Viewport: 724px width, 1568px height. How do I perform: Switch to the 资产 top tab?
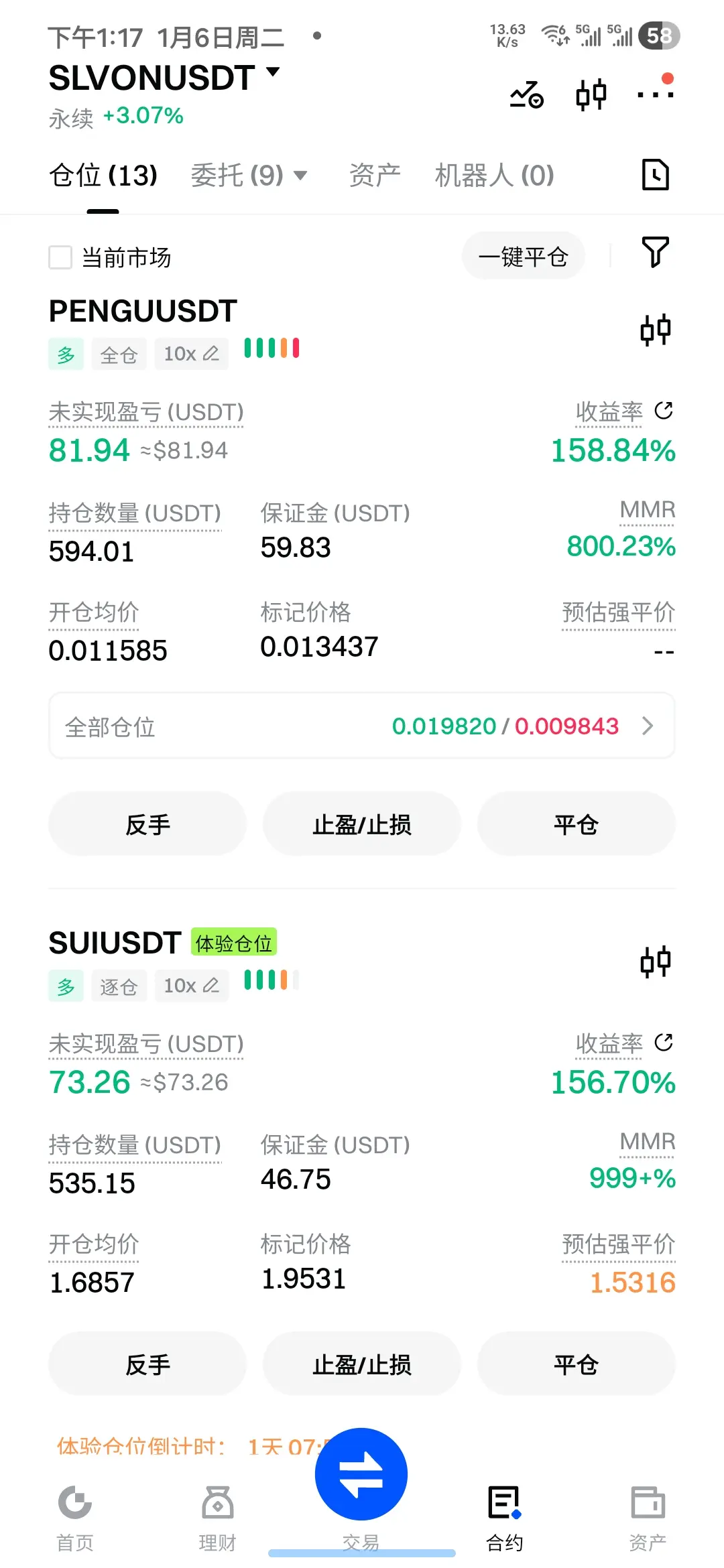pos(375,176)
